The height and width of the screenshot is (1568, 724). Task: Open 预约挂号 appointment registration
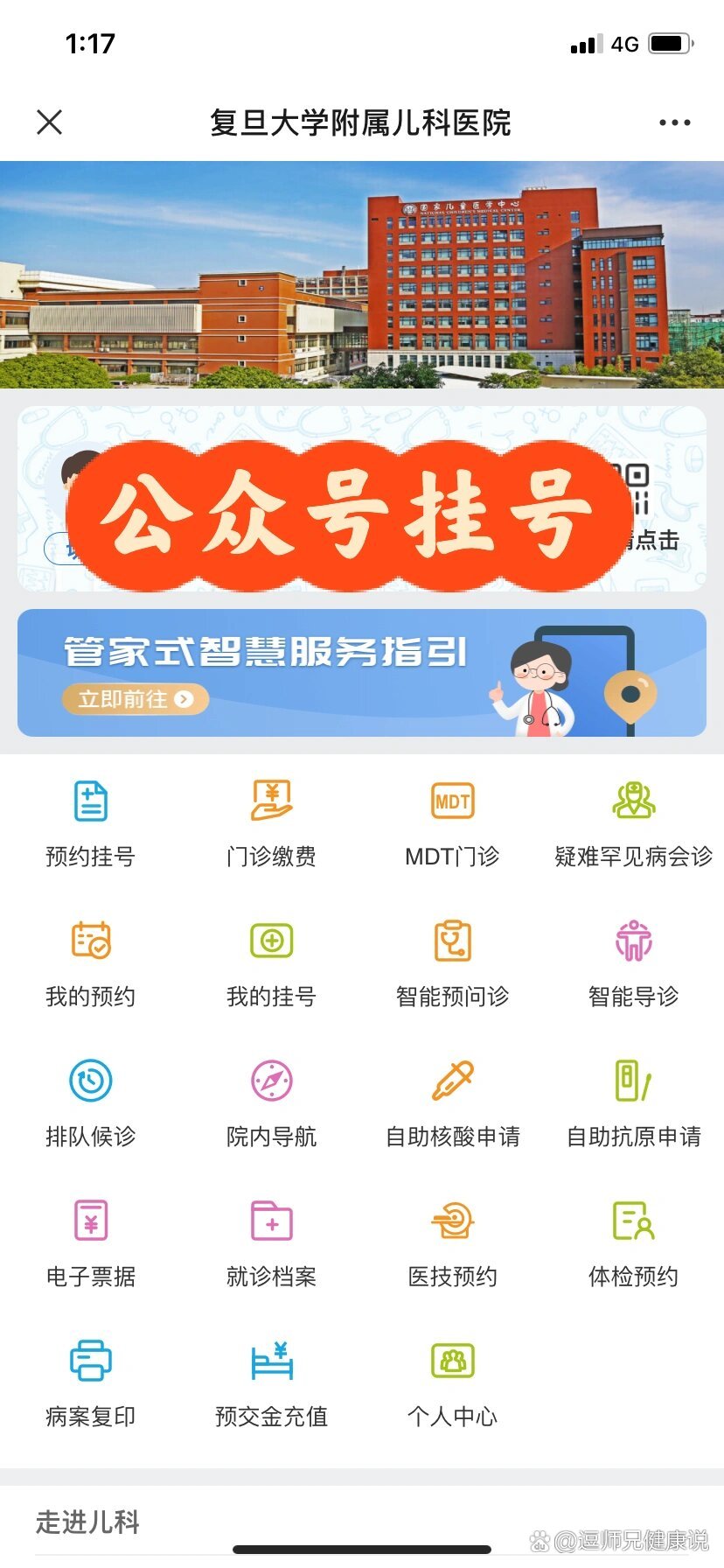(90, 822)
